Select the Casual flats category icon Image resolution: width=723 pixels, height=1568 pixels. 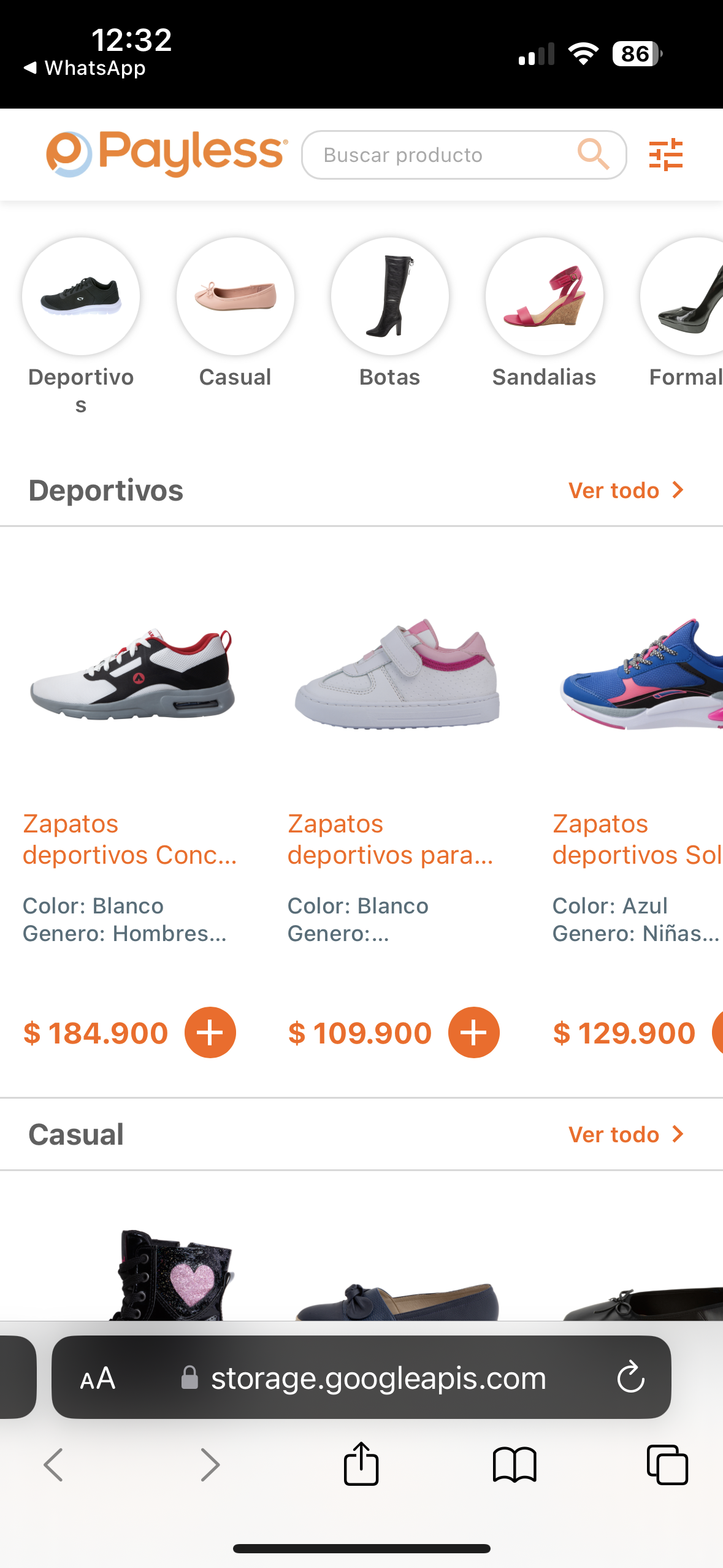pos(235,296)
